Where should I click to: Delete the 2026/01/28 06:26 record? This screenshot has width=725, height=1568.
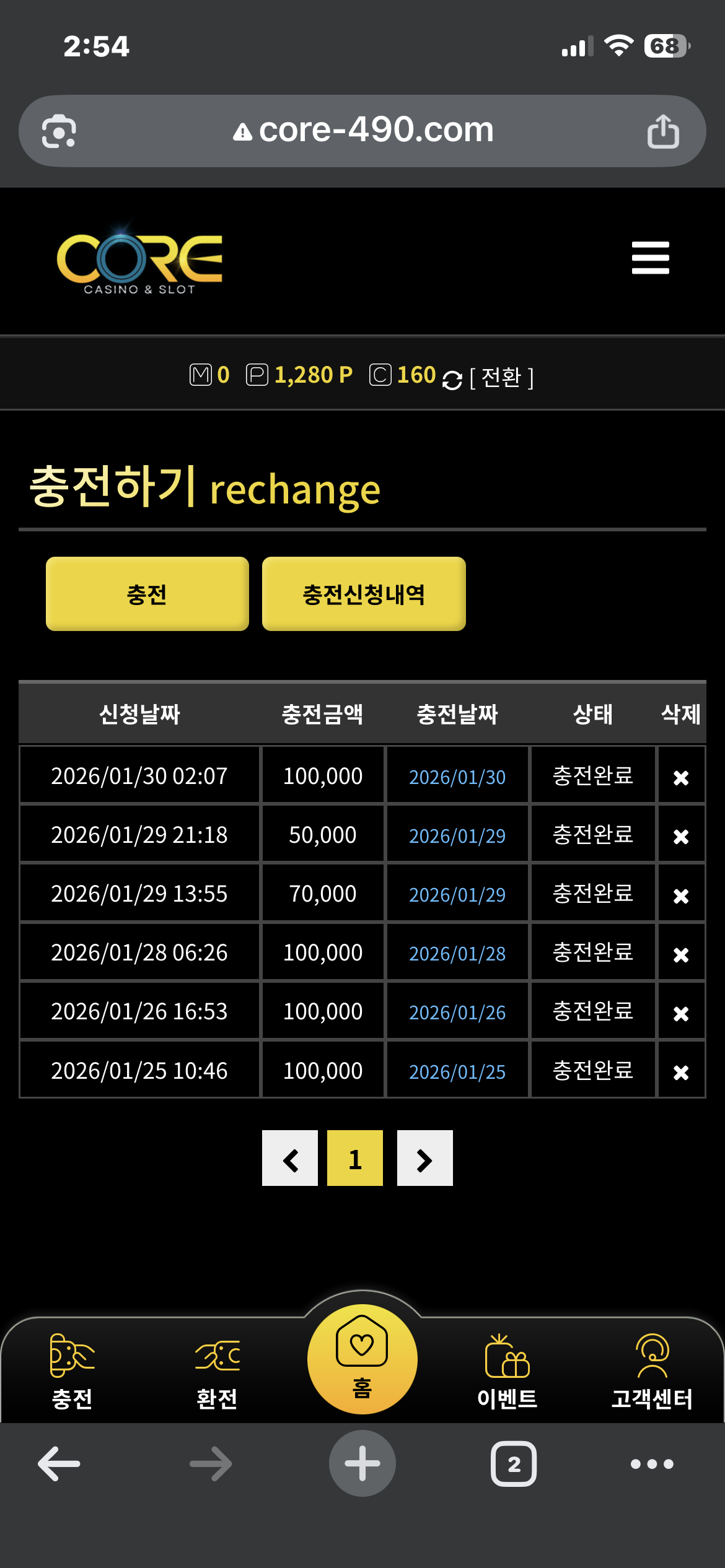click(680, 954)
